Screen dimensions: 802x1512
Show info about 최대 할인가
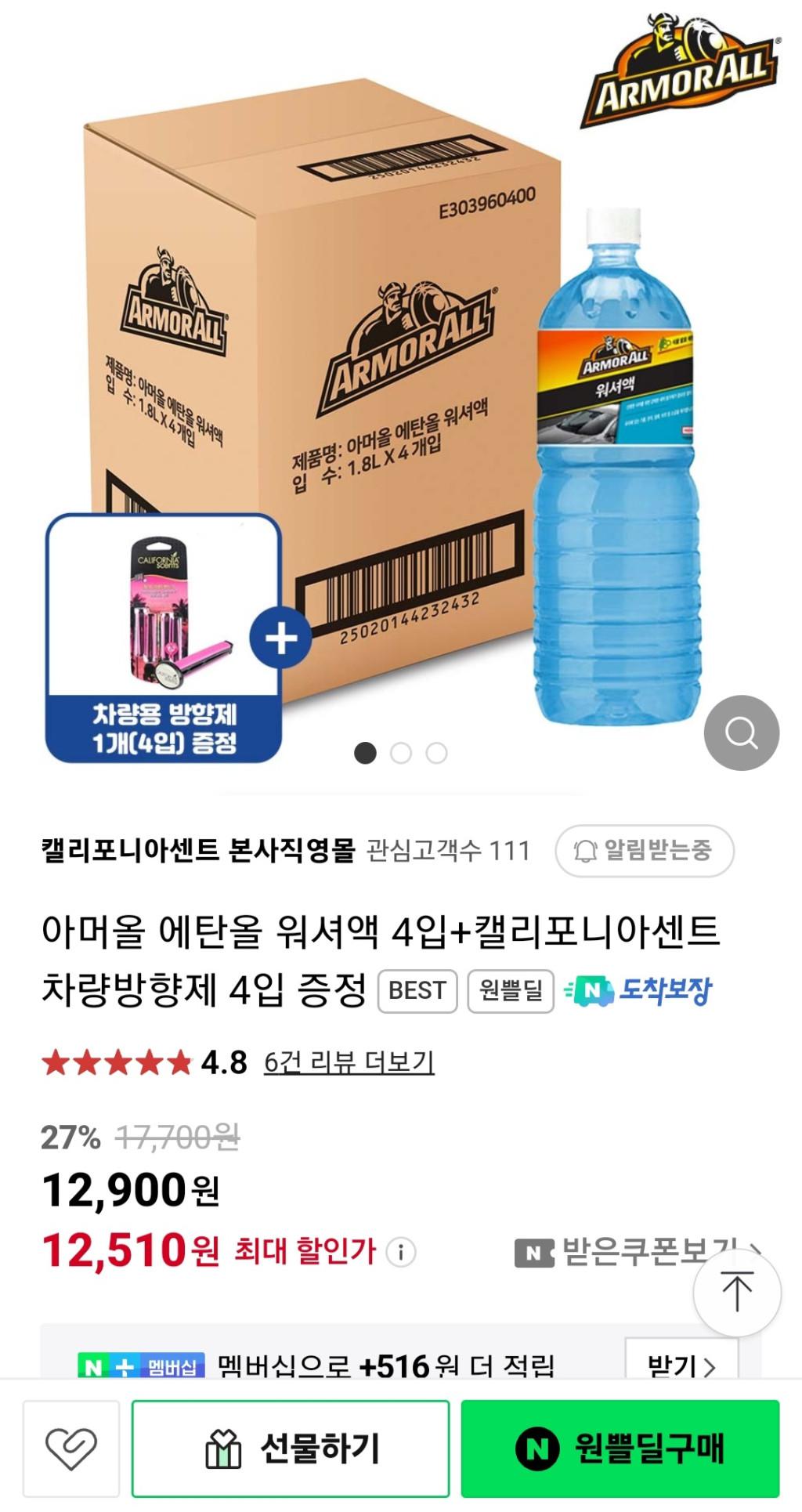401,1252
